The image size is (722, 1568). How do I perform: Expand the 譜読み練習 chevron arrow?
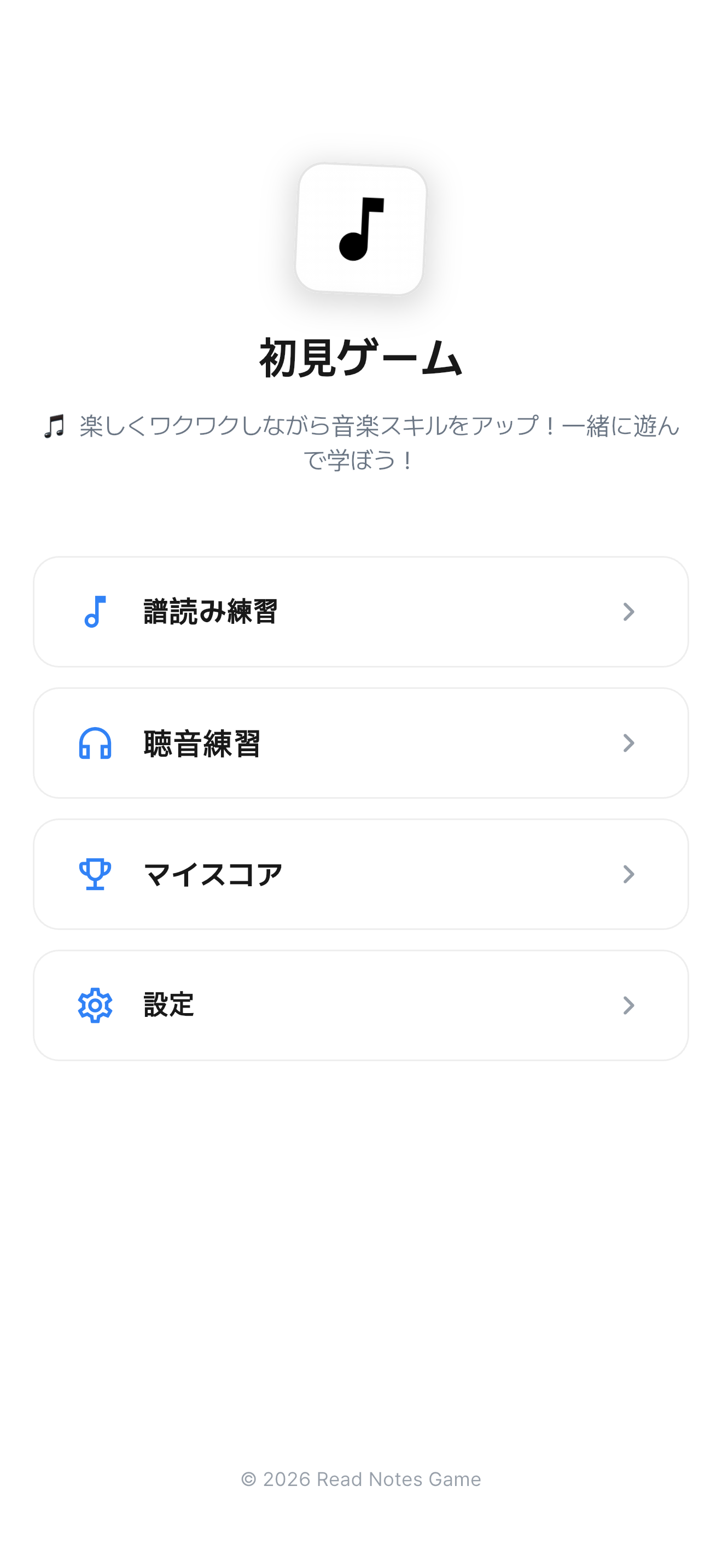coord(630,612)
